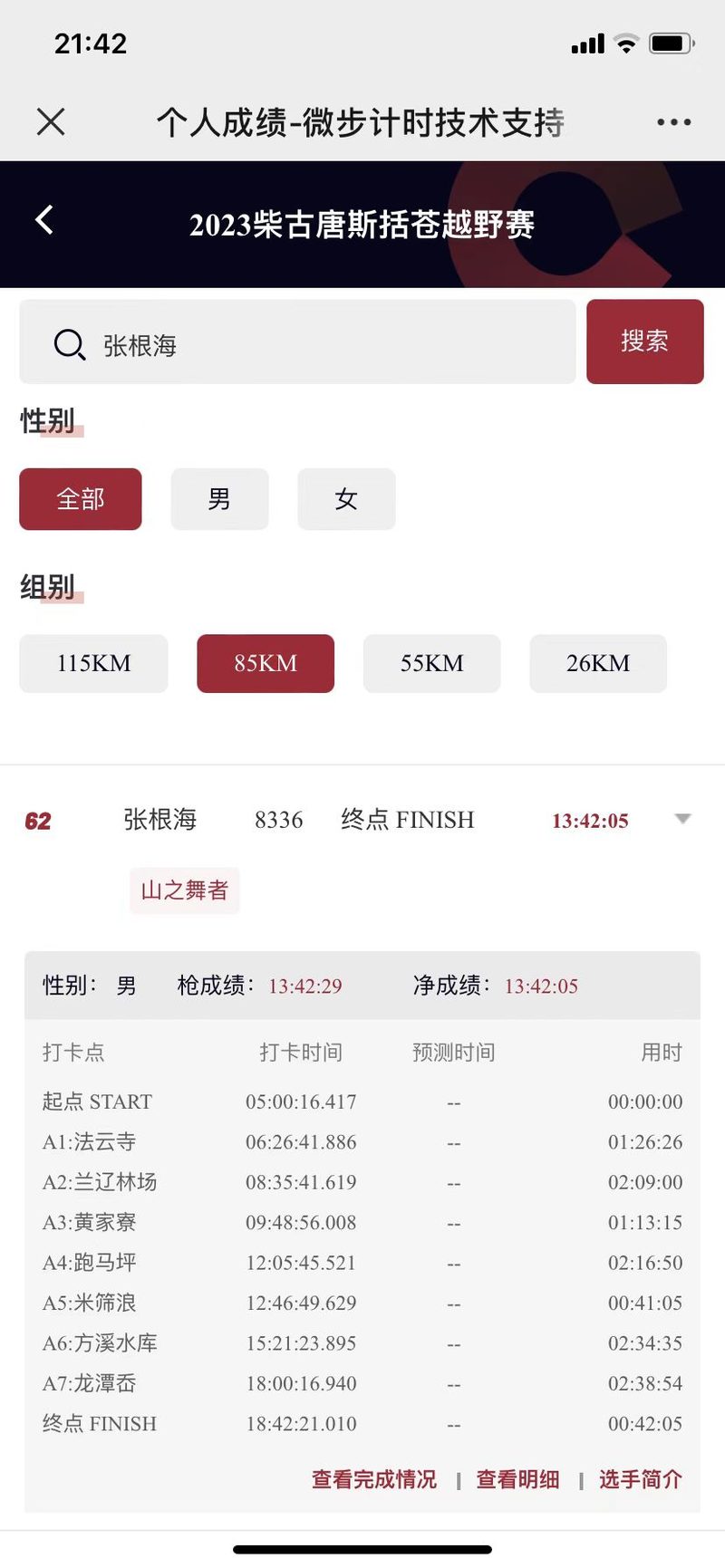Viewport: 725px width, 1568px height.
Task: Filter results by 女
Action: click(346, 499)
